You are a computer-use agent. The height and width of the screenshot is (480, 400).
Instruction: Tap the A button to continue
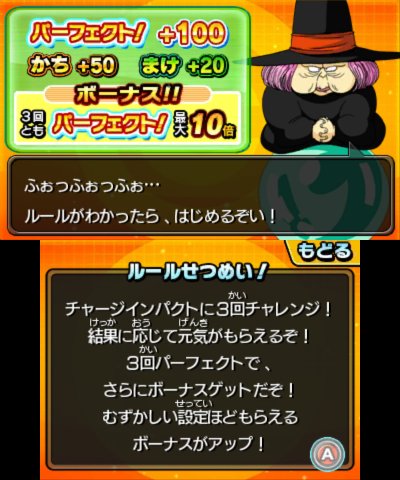327,454
